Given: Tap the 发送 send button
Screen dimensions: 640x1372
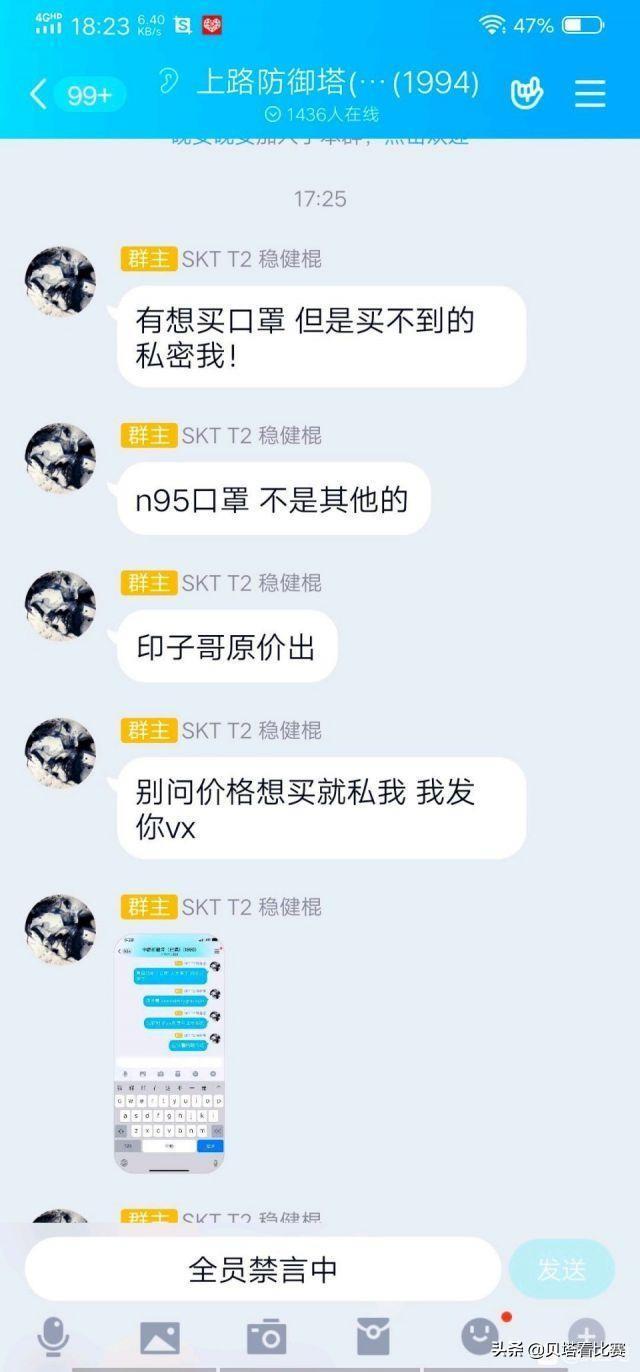Looking at the screenshot, I should pyautogui.click(x=561, y=1269).
